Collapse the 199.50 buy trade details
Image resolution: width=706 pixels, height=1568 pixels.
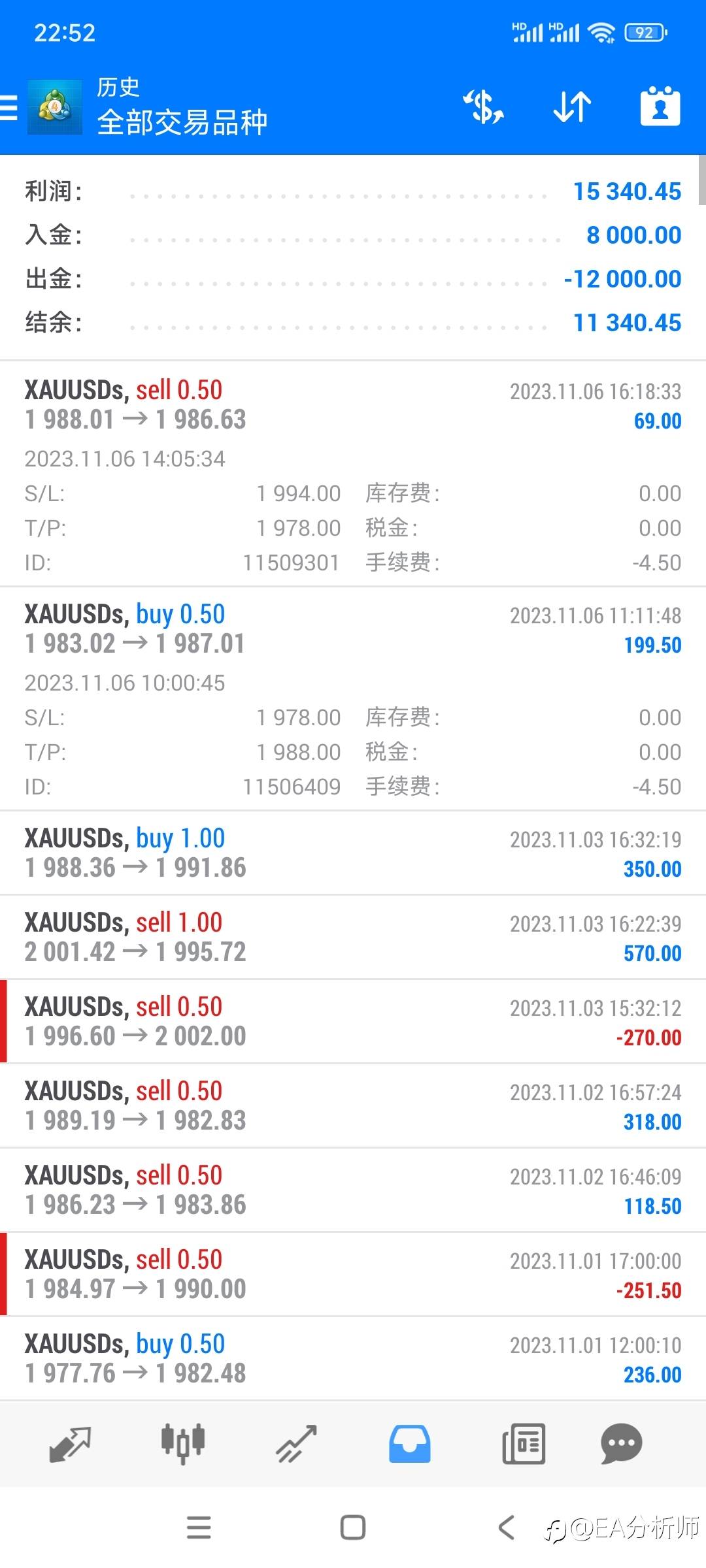[353, 698]
